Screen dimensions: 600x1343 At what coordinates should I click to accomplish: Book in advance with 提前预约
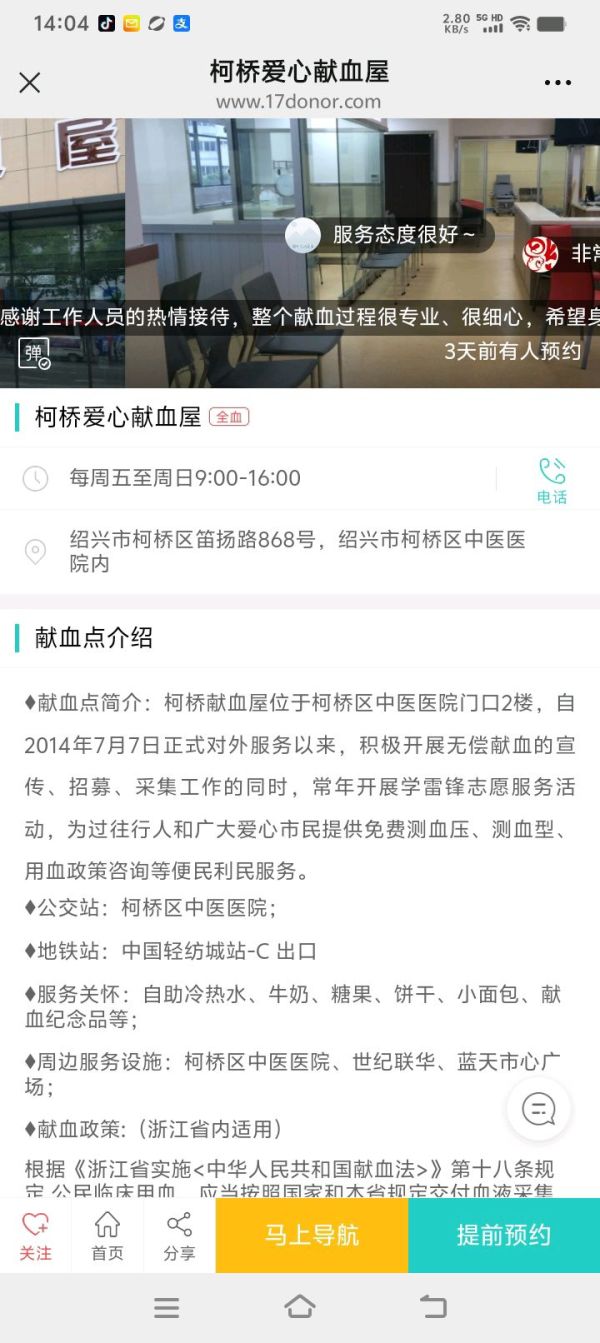tap(504, 1235)
